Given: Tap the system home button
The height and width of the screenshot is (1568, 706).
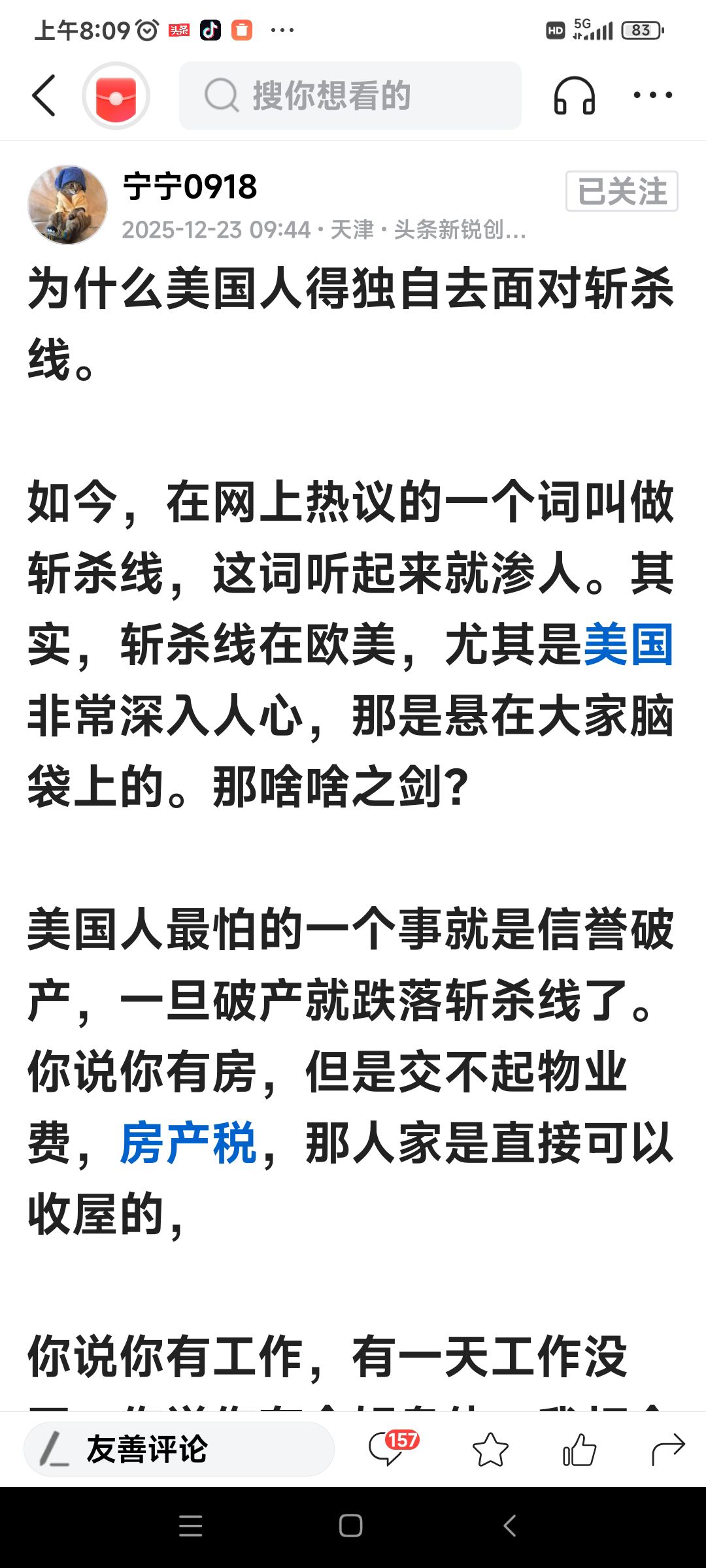Looking at the screenshot, I should (351, 1526).
